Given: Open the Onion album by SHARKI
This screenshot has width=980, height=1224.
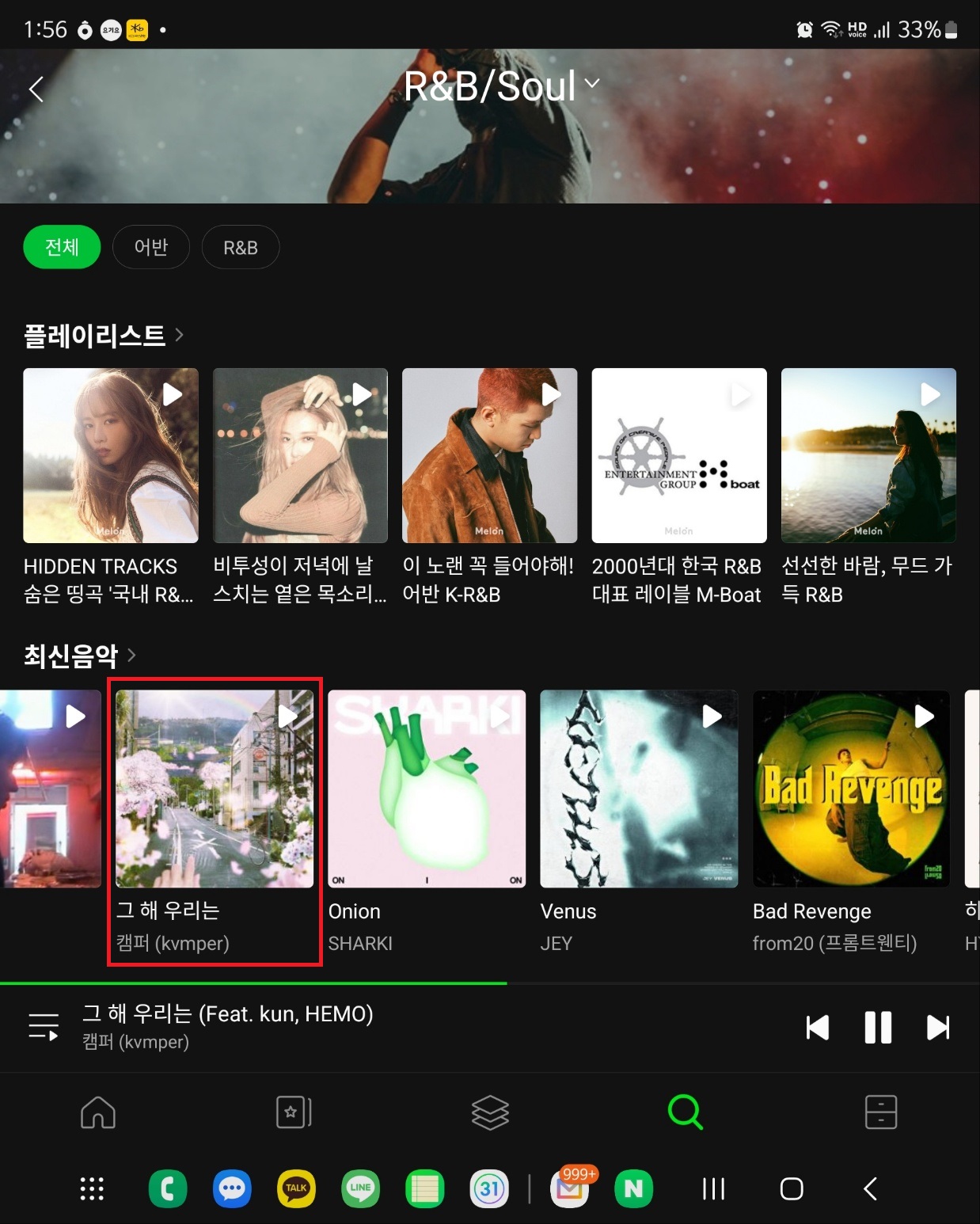Looking at the screenshot, I should coord(427,789).
